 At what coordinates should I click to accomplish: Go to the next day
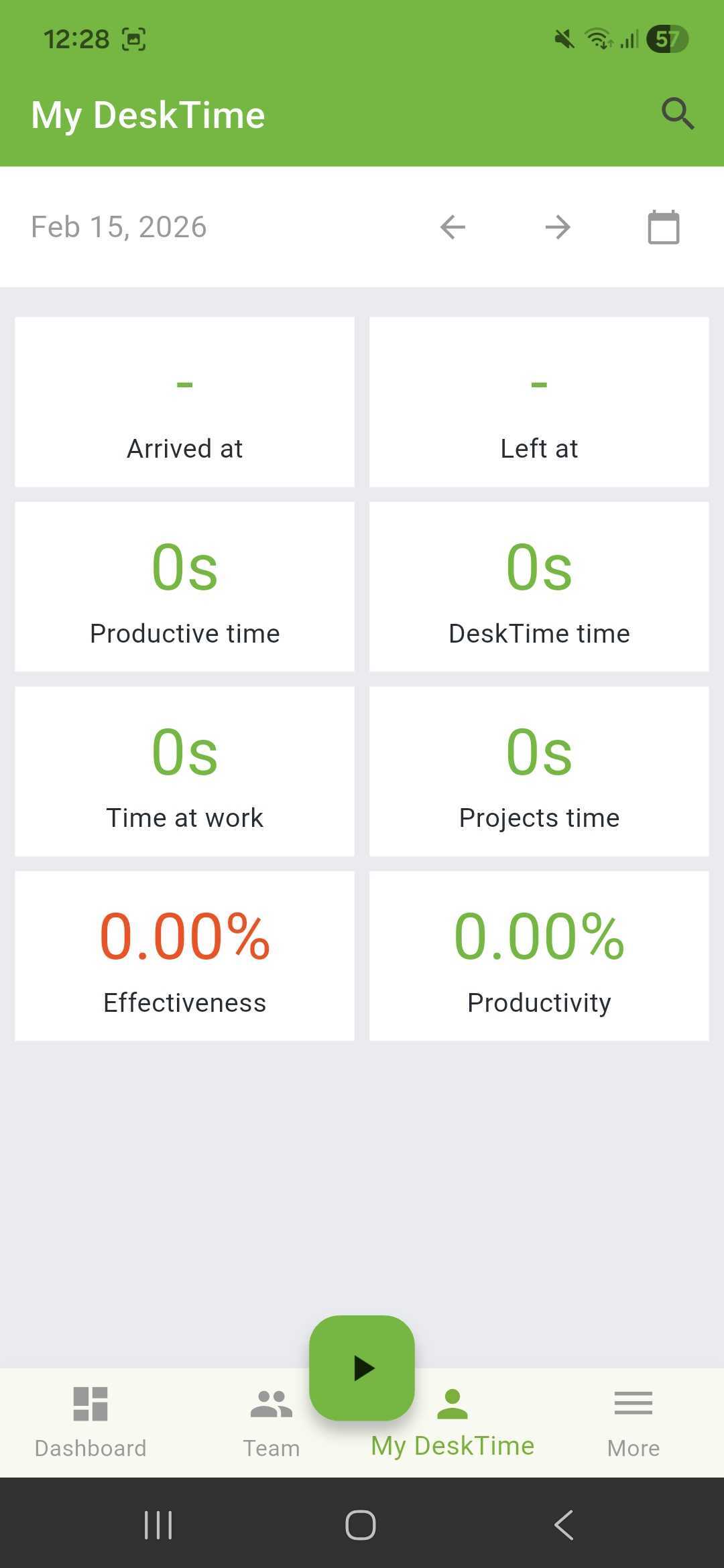558,227
